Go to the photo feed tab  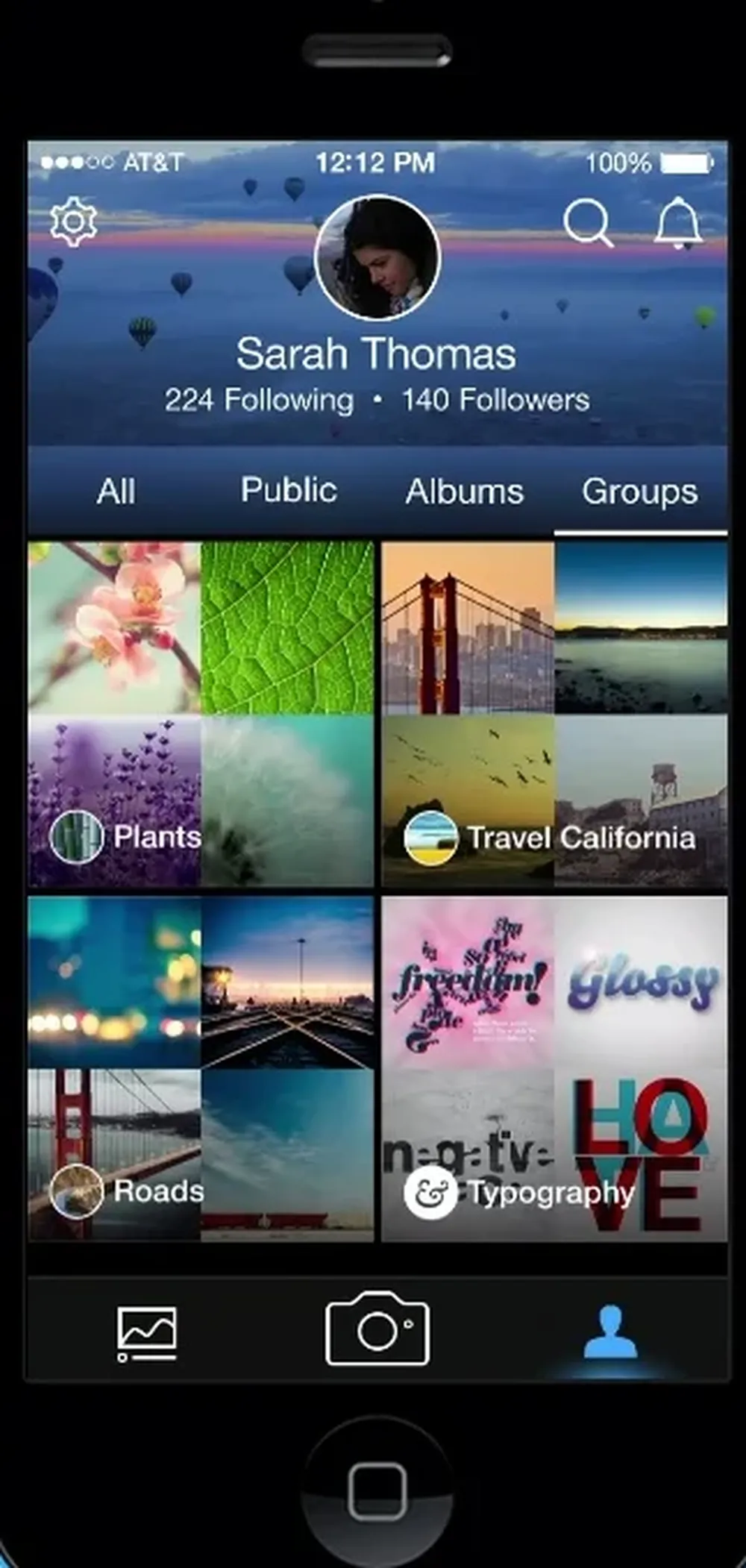[147, 1332]
